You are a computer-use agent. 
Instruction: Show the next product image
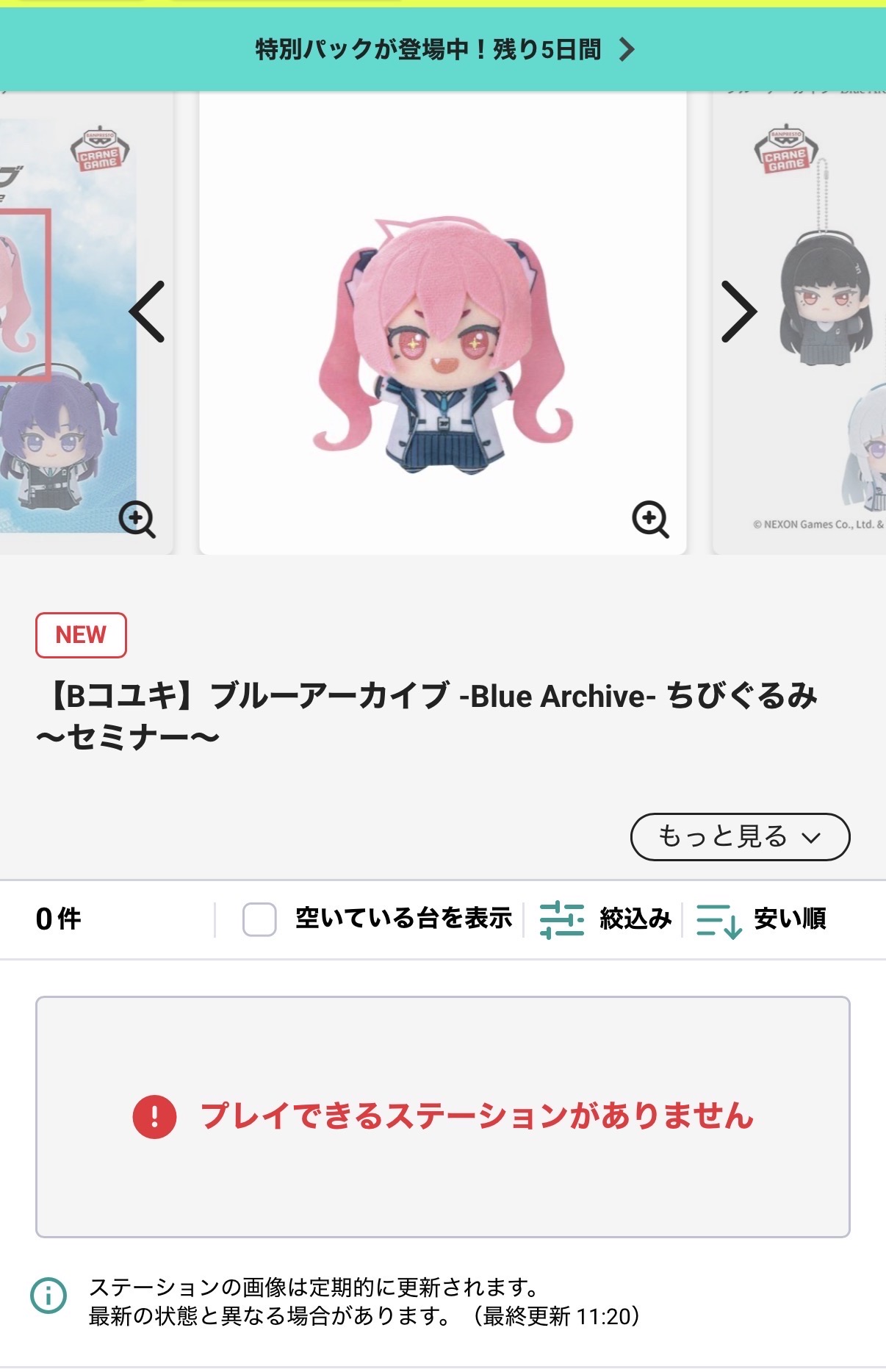(x=738, y=312)
